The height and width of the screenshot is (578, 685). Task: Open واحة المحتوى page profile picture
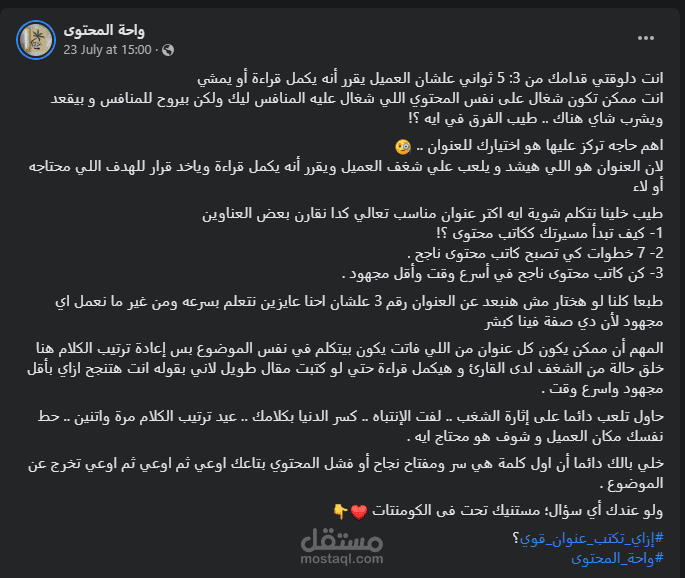pyautogui.click(x=36, y=40)
